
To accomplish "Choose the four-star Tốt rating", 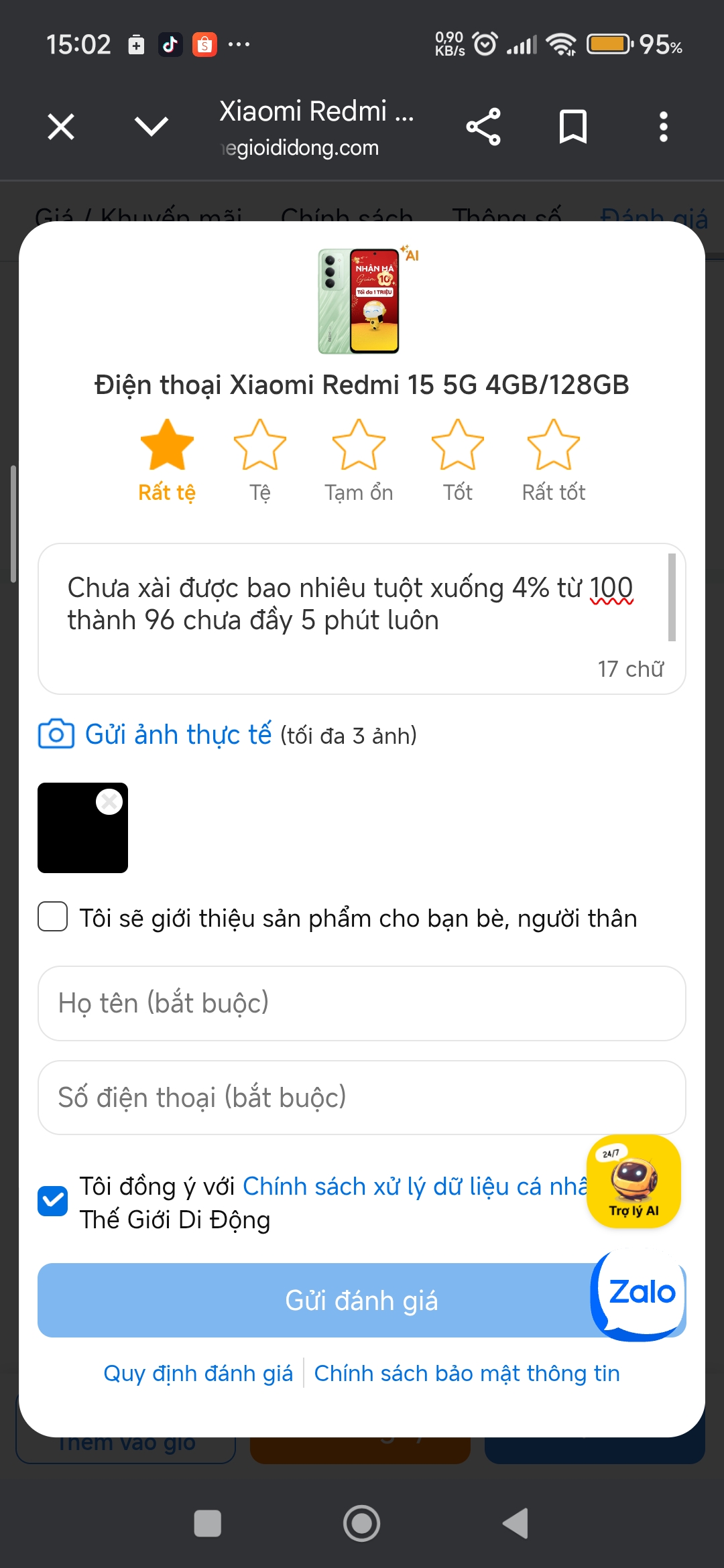I will [458, 446].
